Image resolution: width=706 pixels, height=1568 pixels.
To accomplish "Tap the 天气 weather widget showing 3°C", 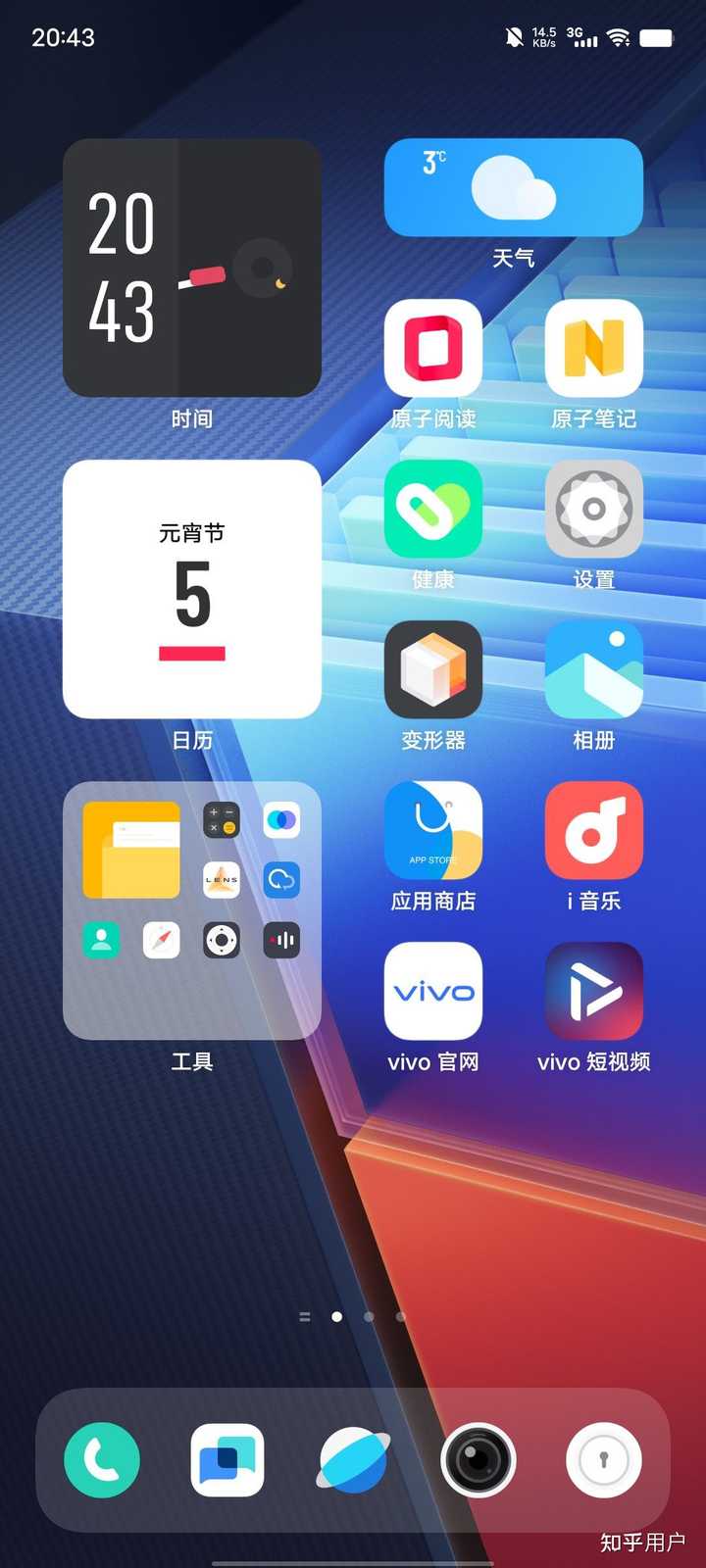I will point(513,187).
